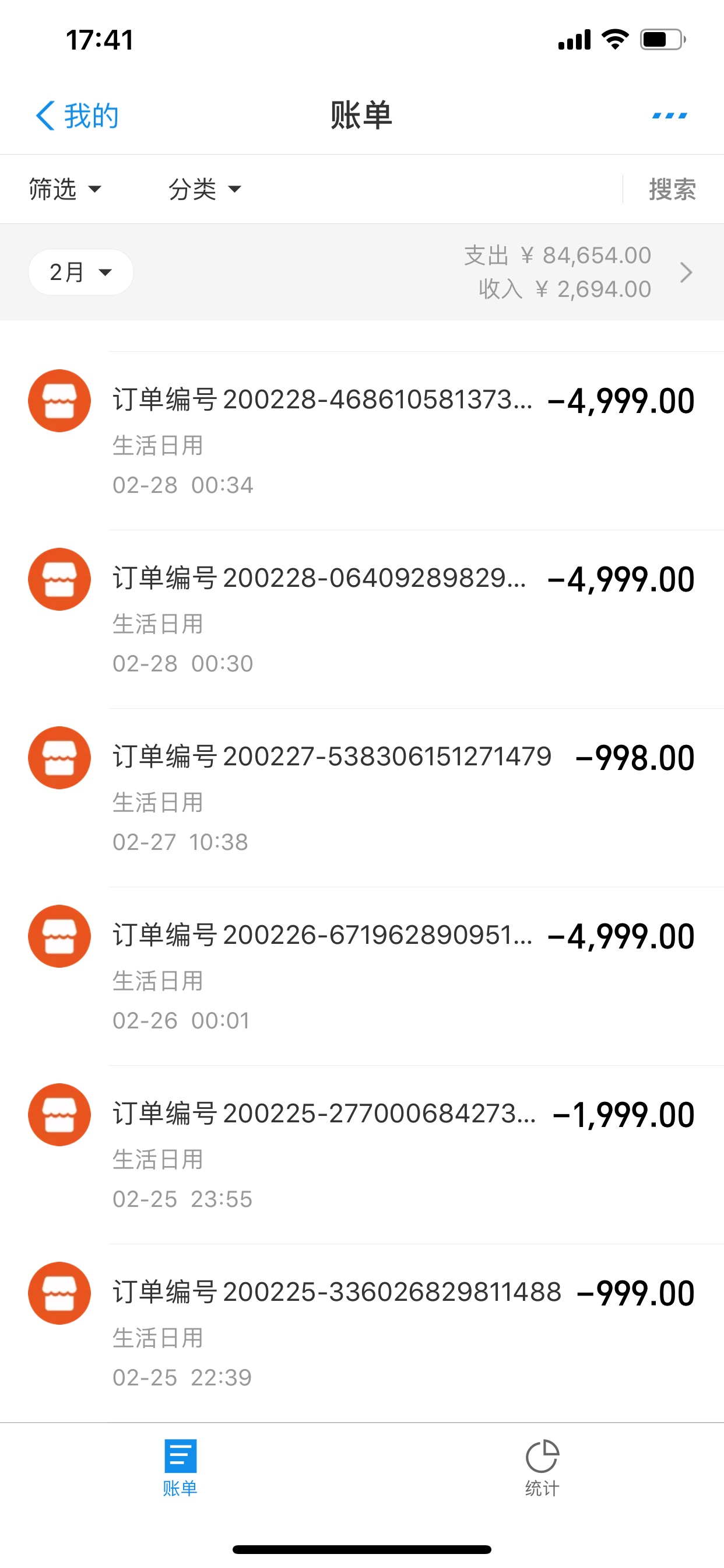Expand the 分类 category dropdown
This screenshot has height=1568, width=724.
pos(205,190)
